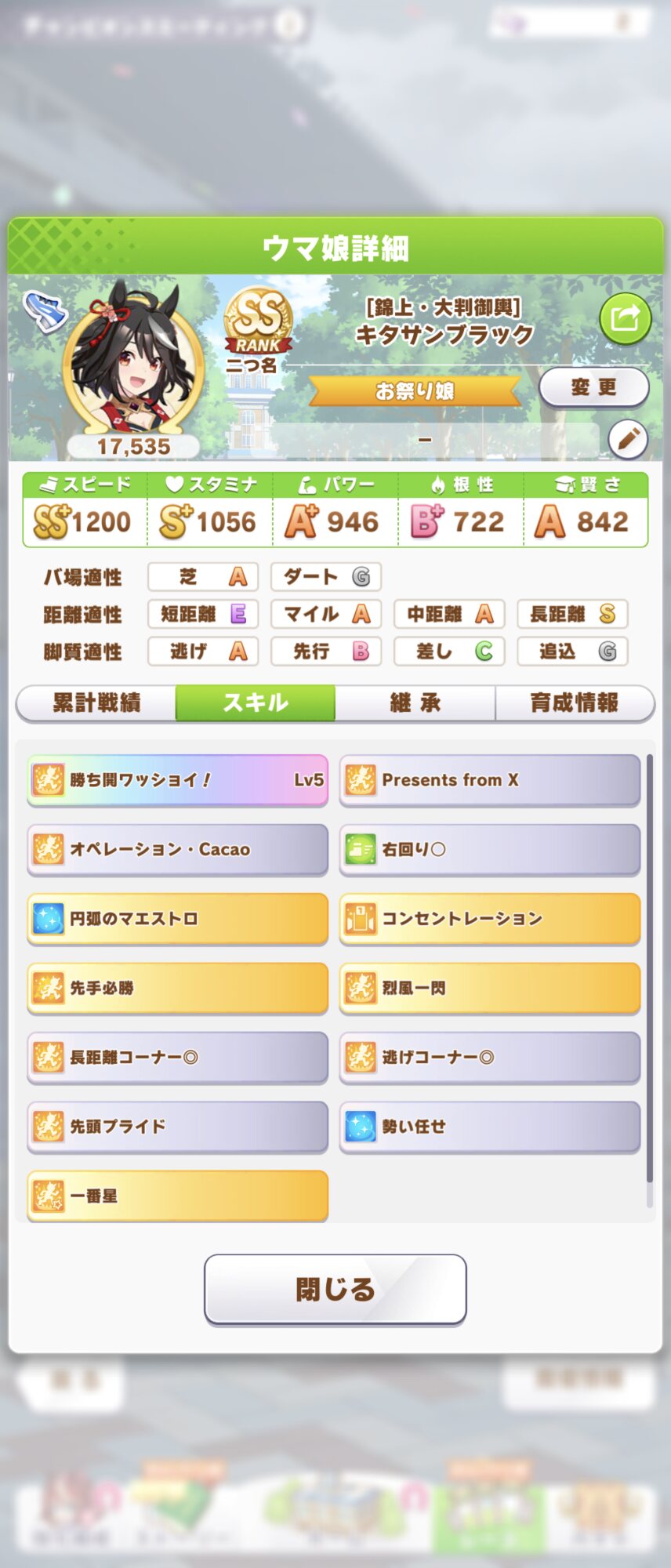View the コンセントレーション skill
Screen dimensions: 671x1568
(489, 918)
